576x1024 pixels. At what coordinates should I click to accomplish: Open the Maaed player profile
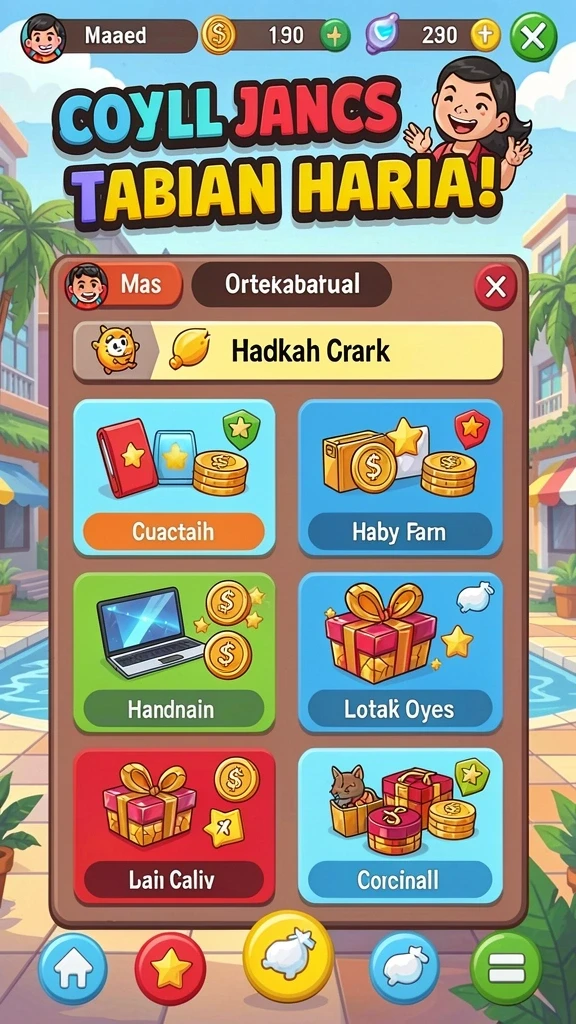pyautogui.click(x=109, y=35)
